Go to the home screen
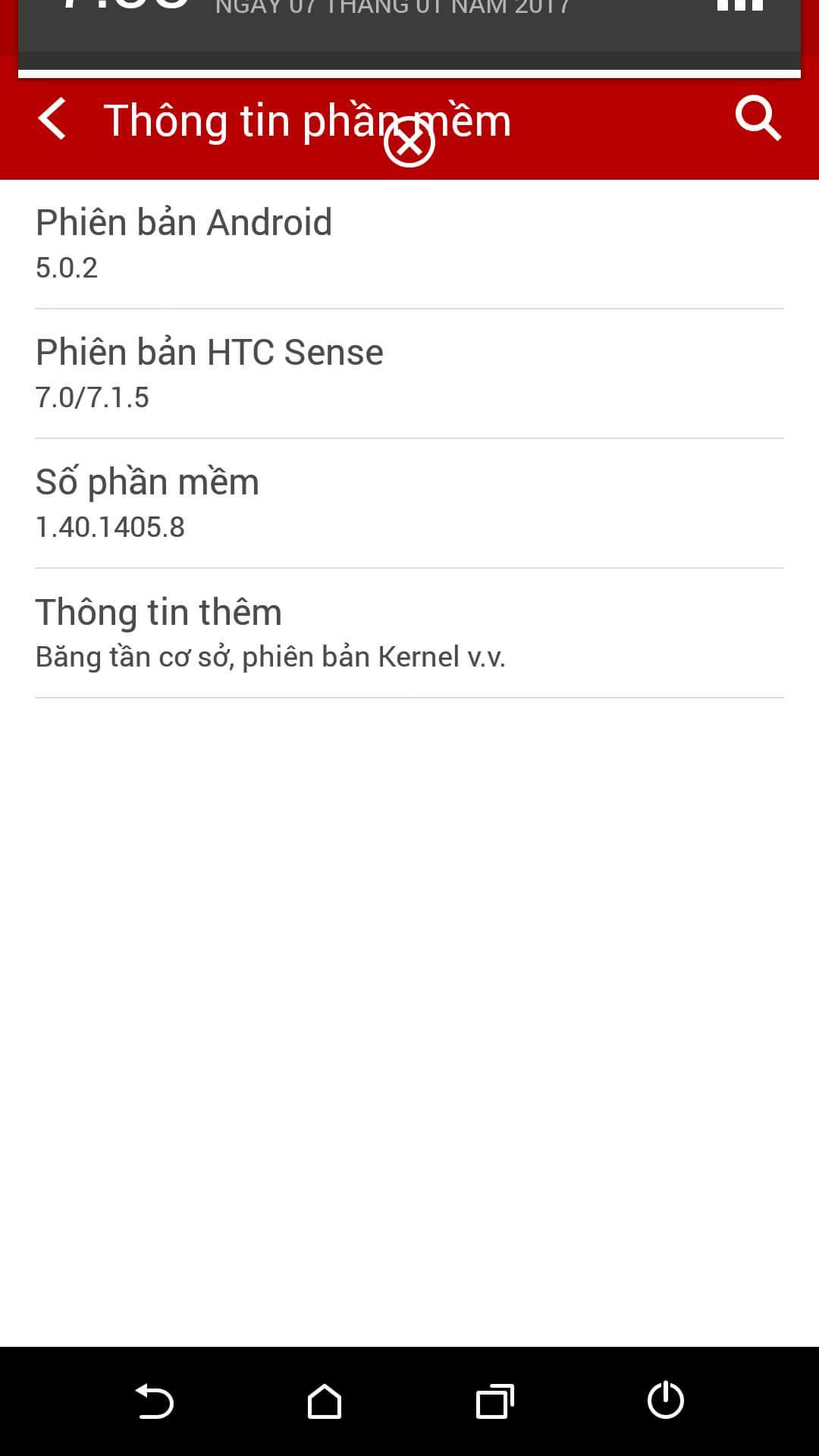The image size is (819, 1456). 325,1401
